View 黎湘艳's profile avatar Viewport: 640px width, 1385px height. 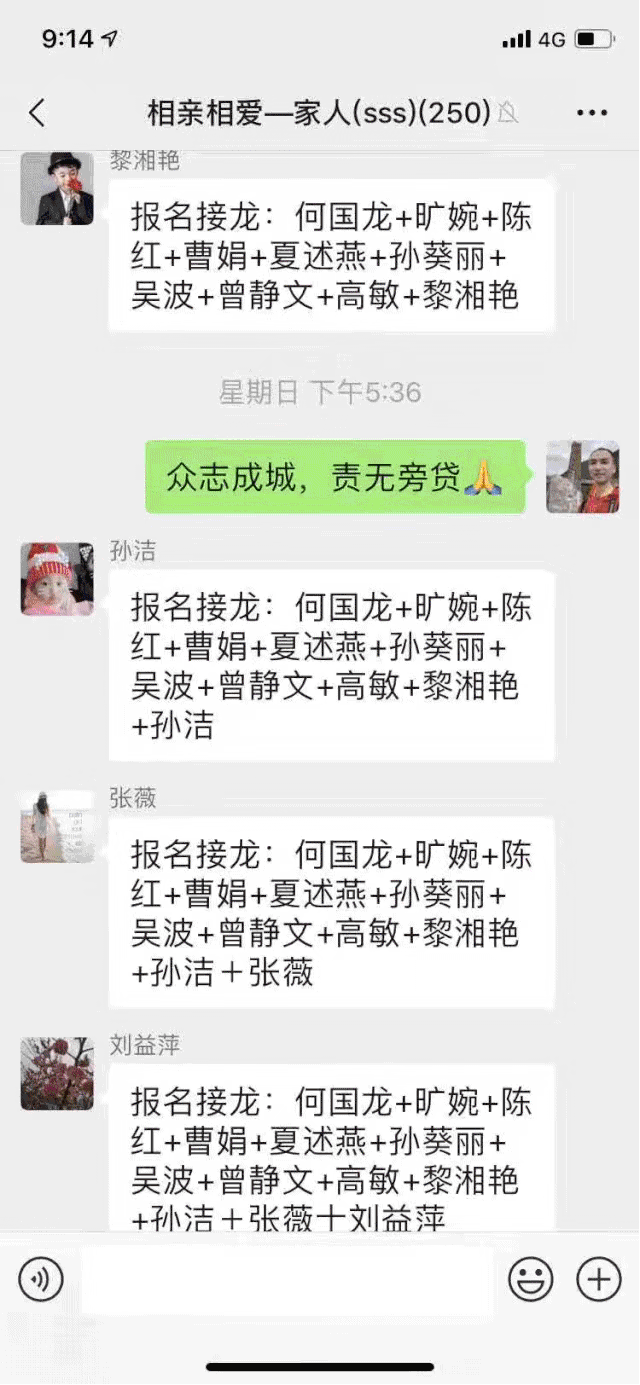pyautogui.click(x=57, y=188)
